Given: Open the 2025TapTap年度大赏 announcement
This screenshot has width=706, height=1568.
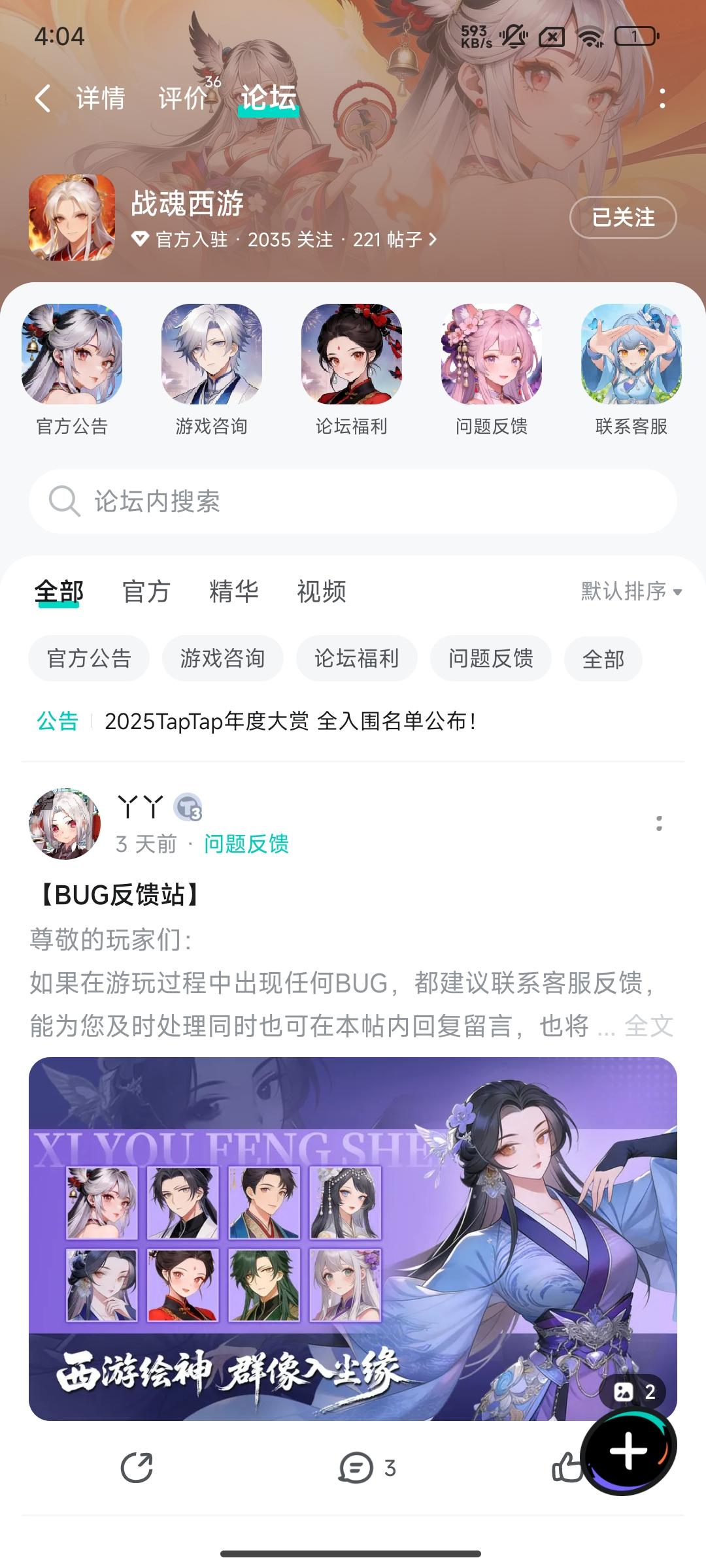Looking at the screenshot, I should click(x=290, y=721).
